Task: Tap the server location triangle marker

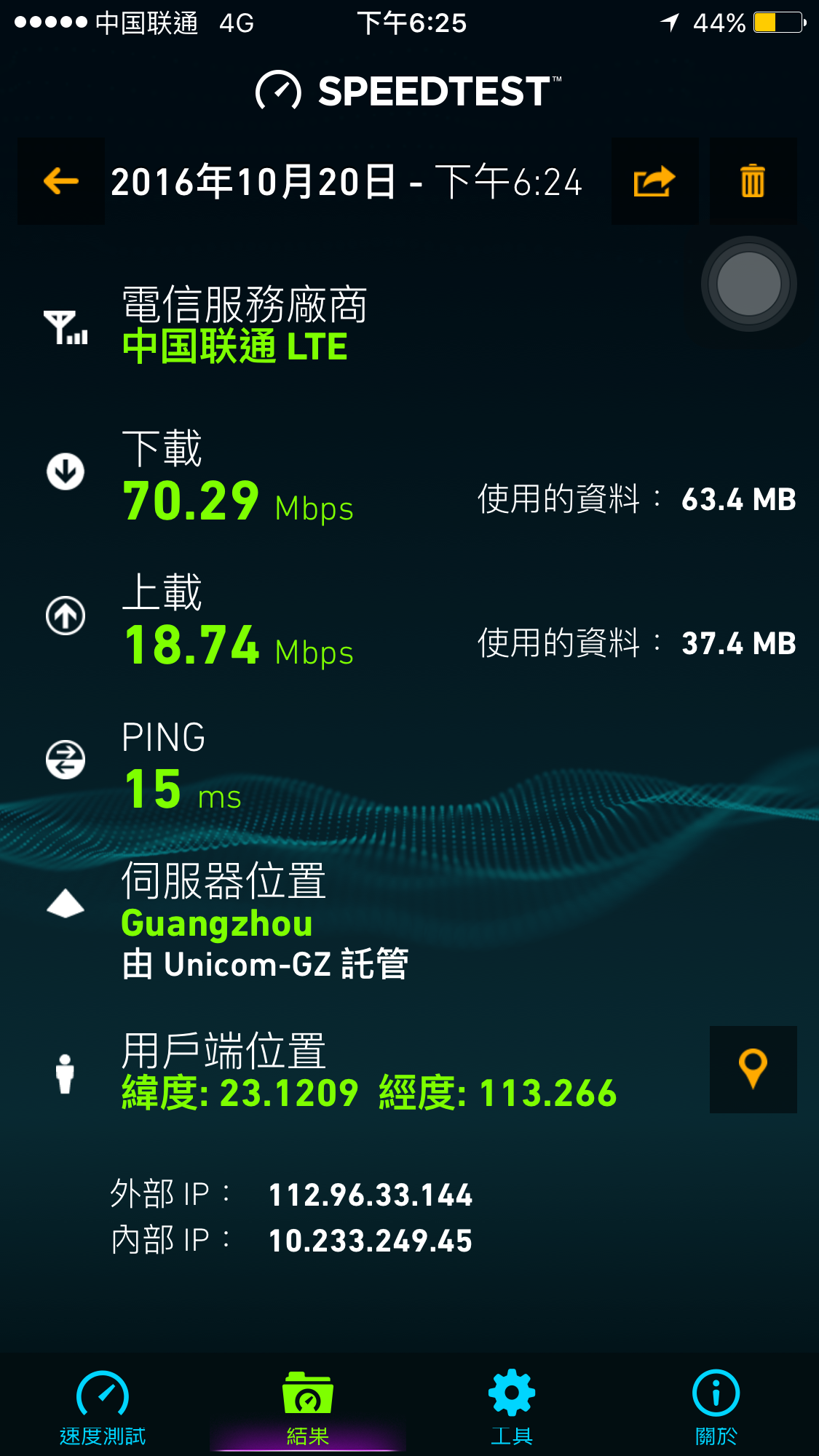Action: pos(66,905)
